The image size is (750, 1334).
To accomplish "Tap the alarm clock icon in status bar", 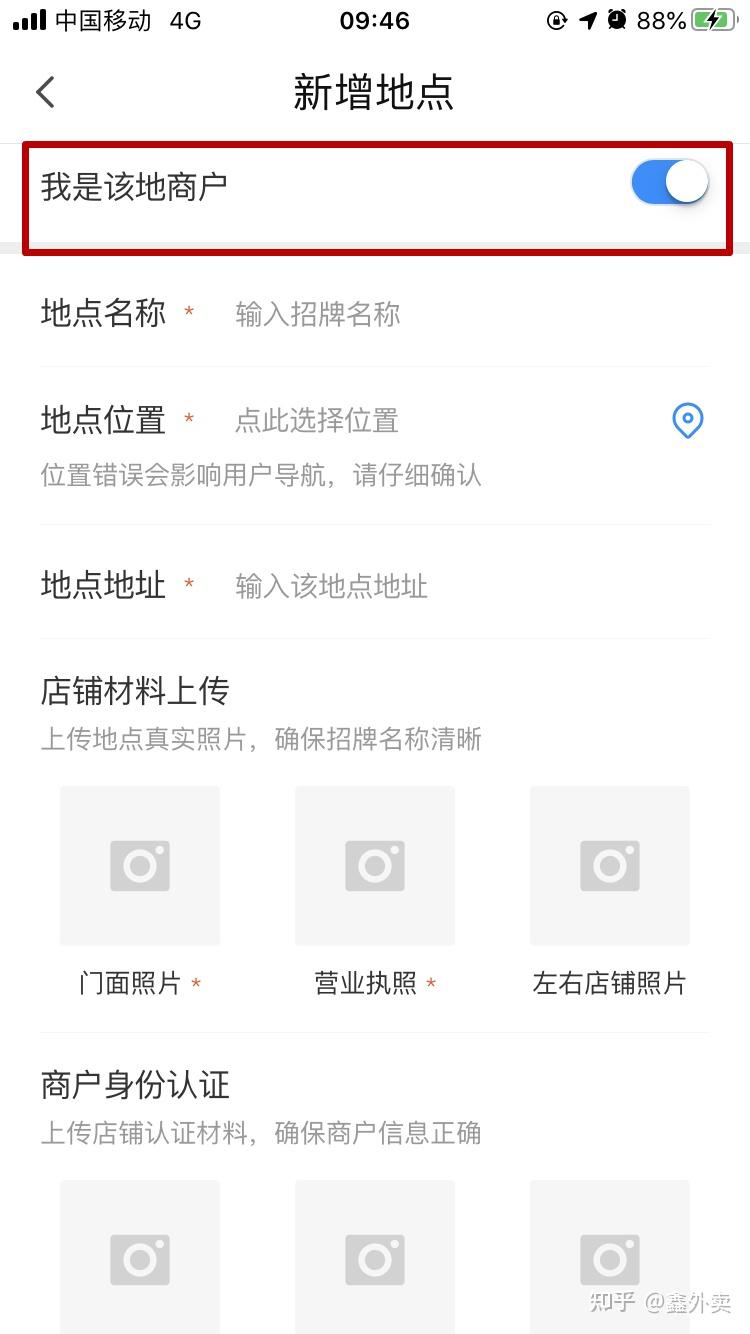I will tap(616, 19).
